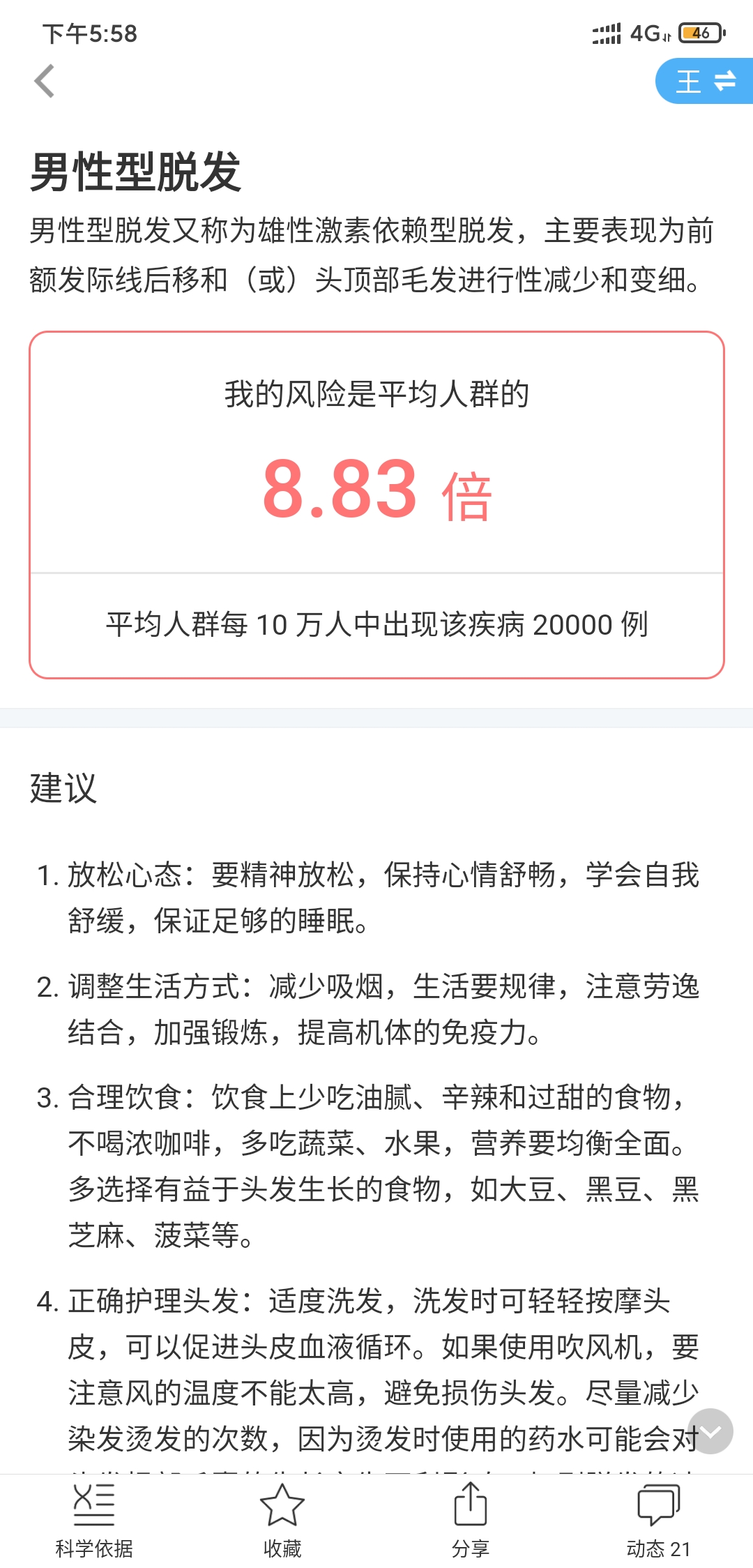
Task: Share this report via 分享
Action: coord(471,1521)
